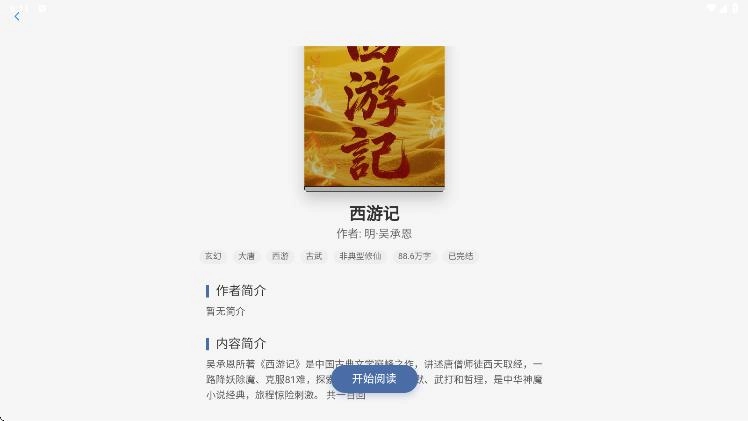Open the 西游记 book cover
Viewport: 748px width, 421px height.
coord(374,115)
